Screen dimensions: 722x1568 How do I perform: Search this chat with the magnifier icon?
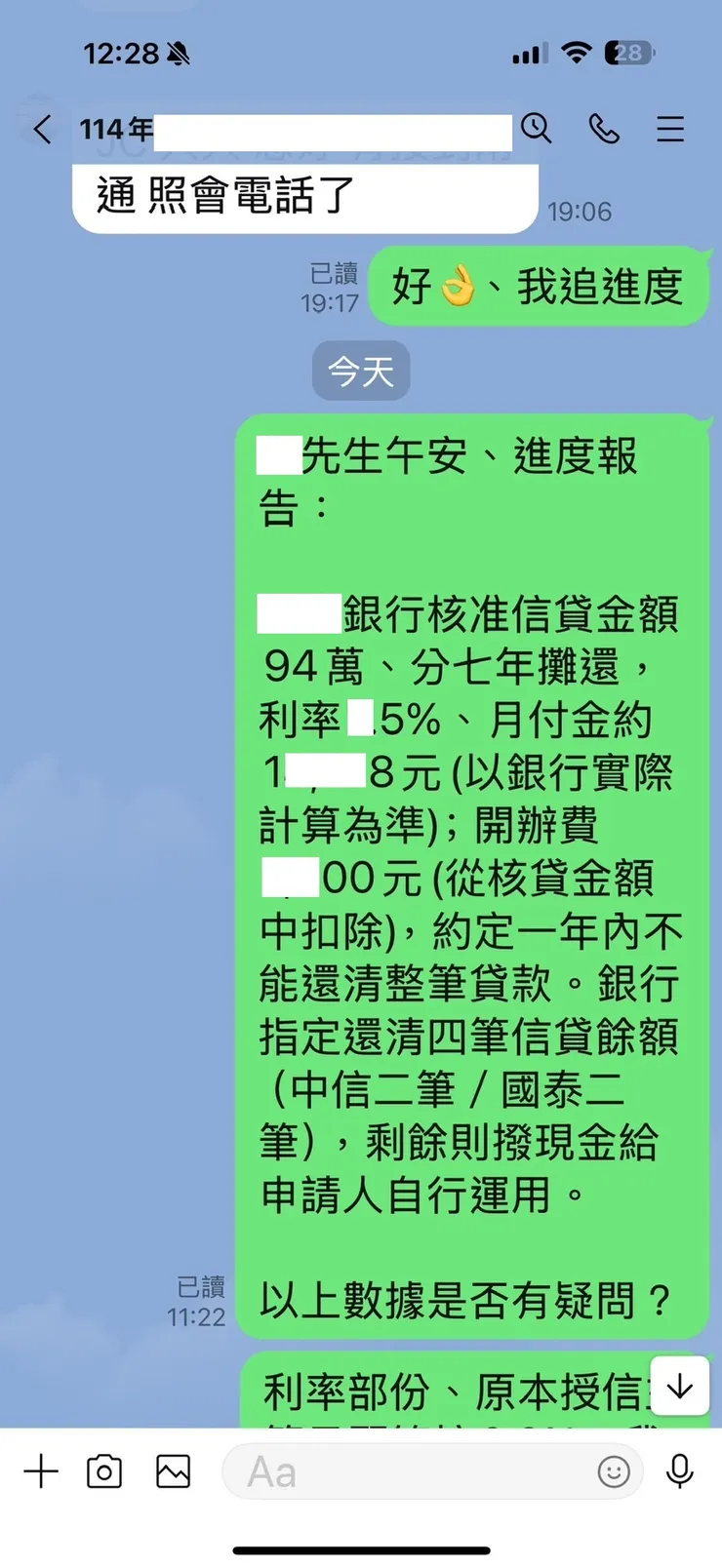[538, 129]
